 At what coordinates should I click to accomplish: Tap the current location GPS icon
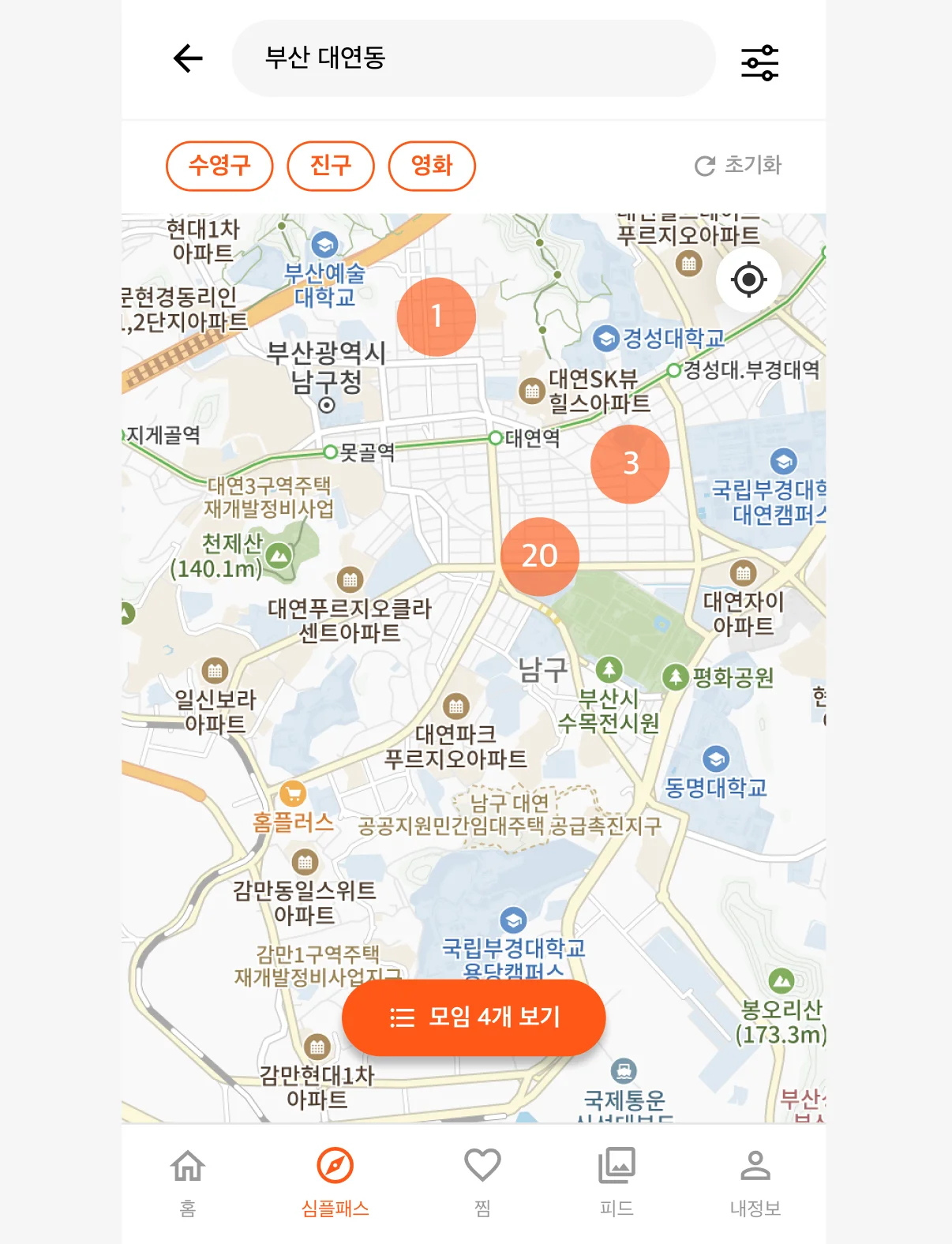point(748,280)
